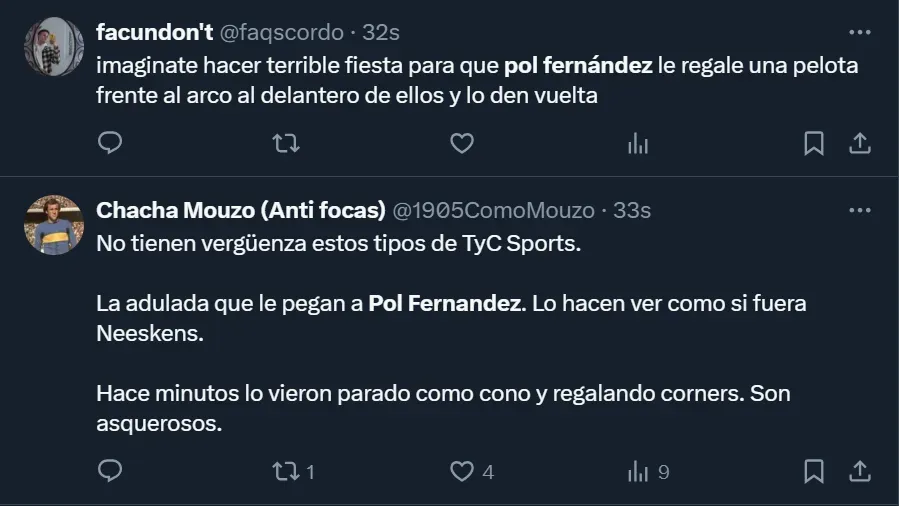Visit the @faqscordo profile handle
Image resolution: width=899 pixels, height=506 pixels.
tap(281, 32)
